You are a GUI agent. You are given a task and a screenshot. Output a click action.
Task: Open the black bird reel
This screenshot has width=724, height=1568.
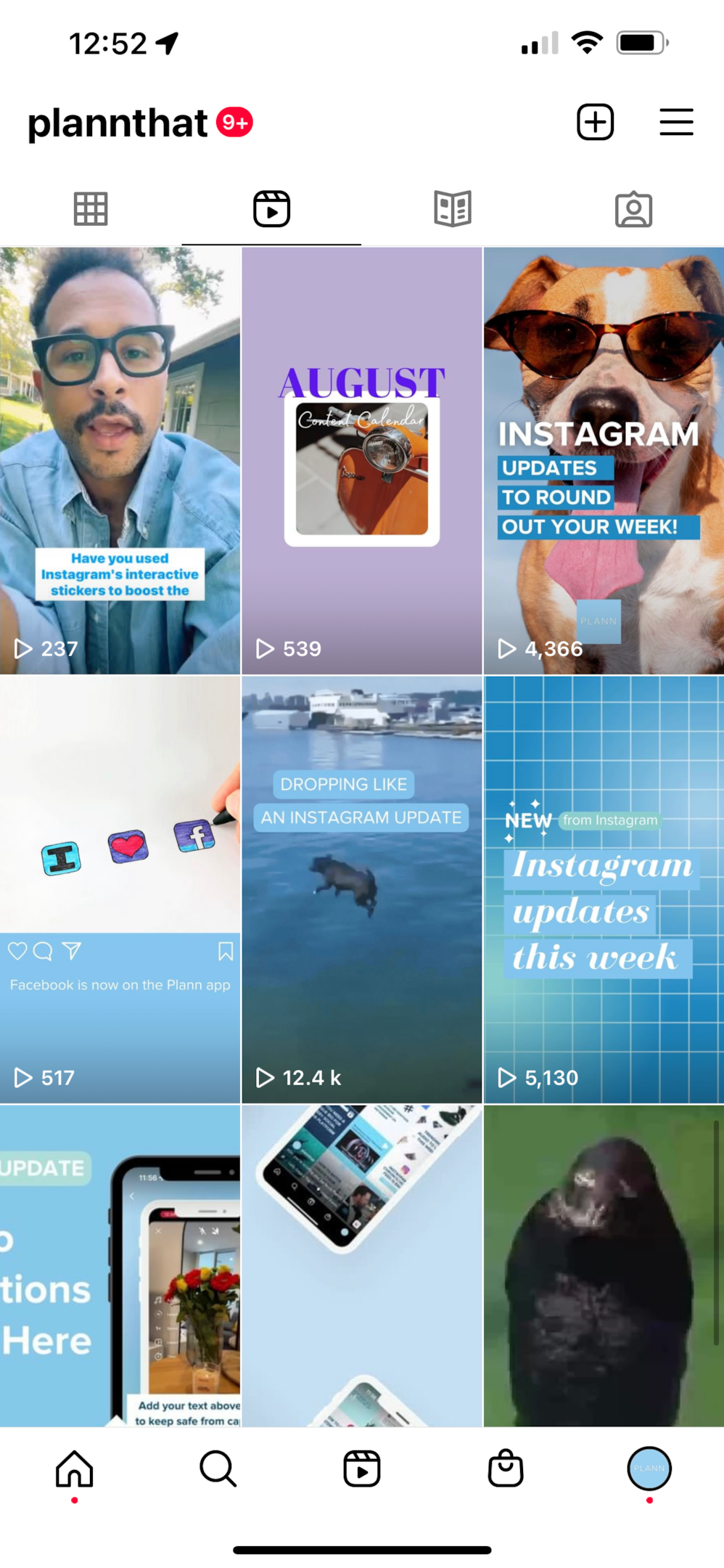tap(604, 1266)
